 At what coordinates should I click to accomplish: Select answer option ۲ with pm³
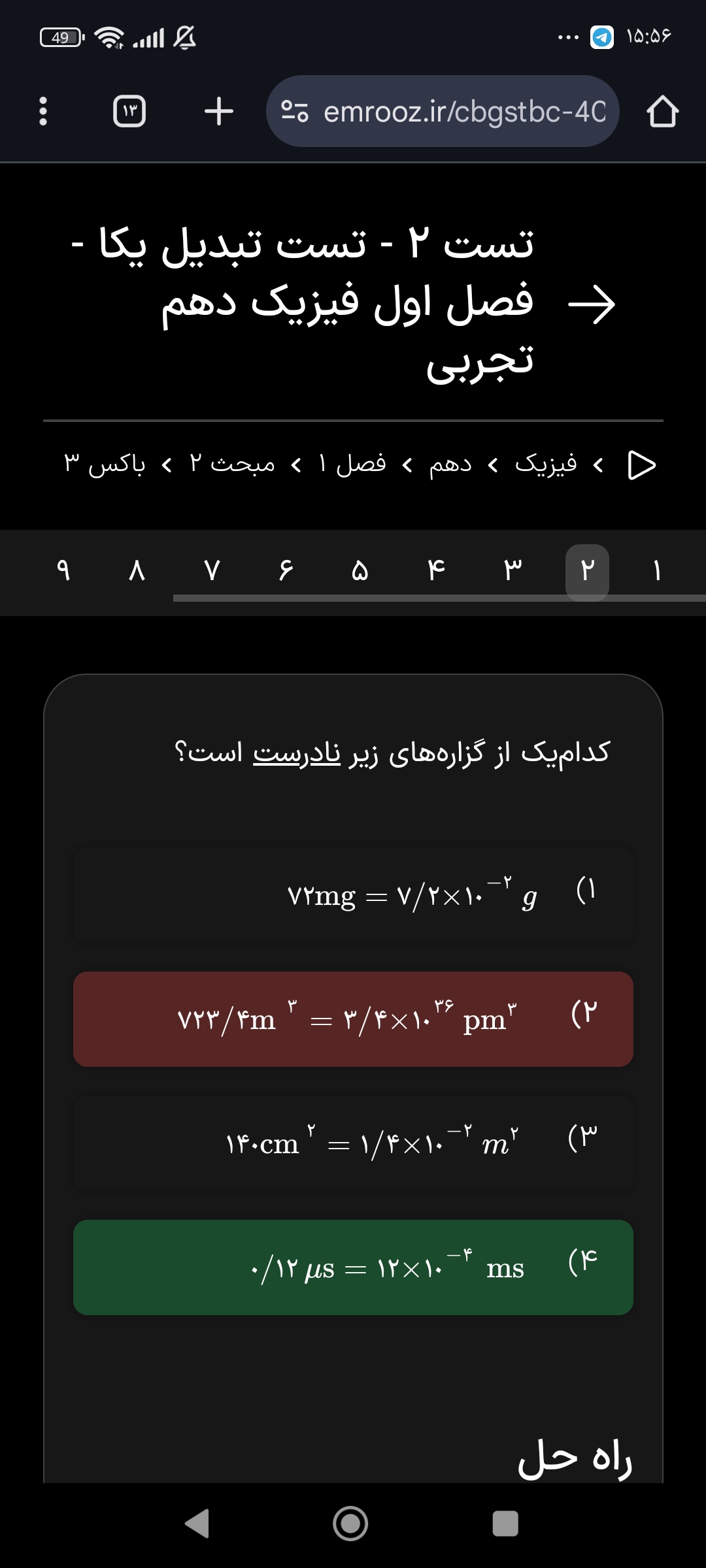point(353,1019)
